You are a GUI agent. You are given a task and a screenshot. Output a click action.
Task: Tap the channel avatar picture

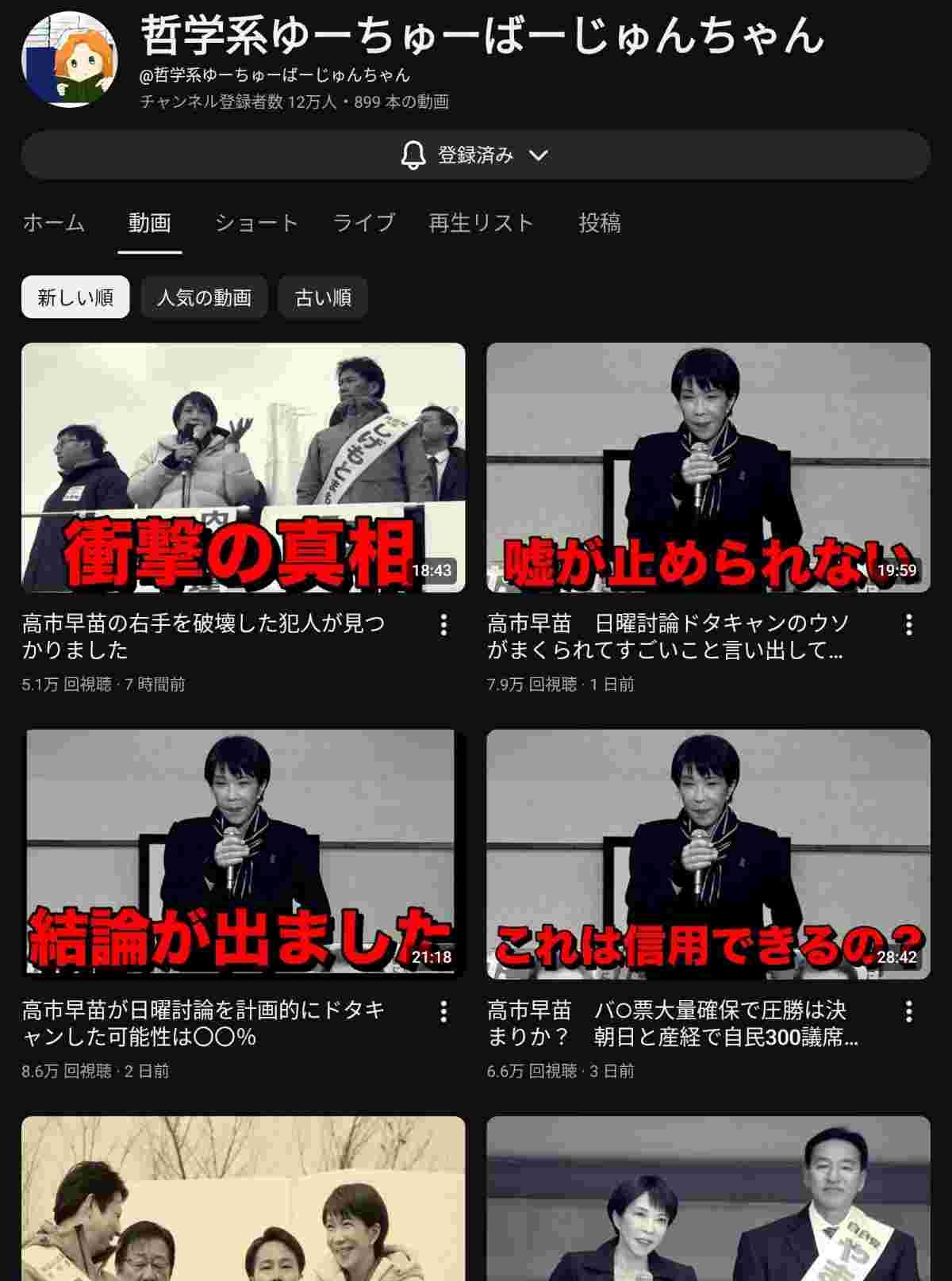coord(69,60)
